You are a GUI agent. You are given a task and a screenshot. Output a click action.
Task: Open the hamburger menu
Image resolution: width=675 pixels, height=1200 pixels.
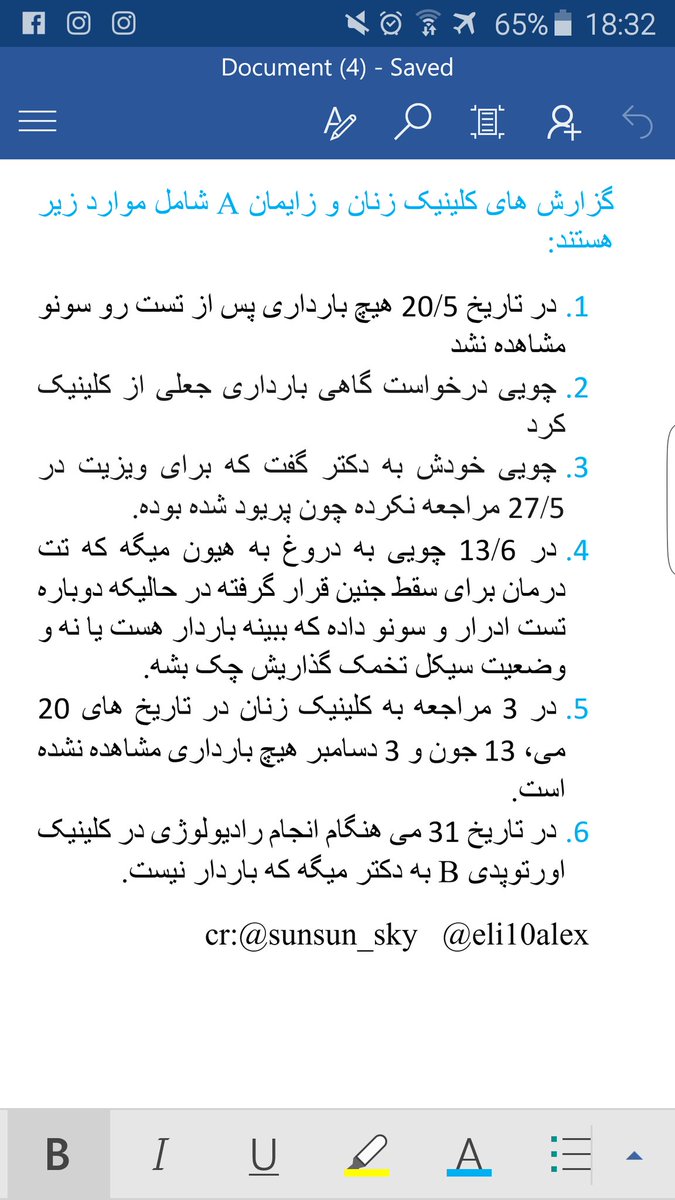click(38, 122)
